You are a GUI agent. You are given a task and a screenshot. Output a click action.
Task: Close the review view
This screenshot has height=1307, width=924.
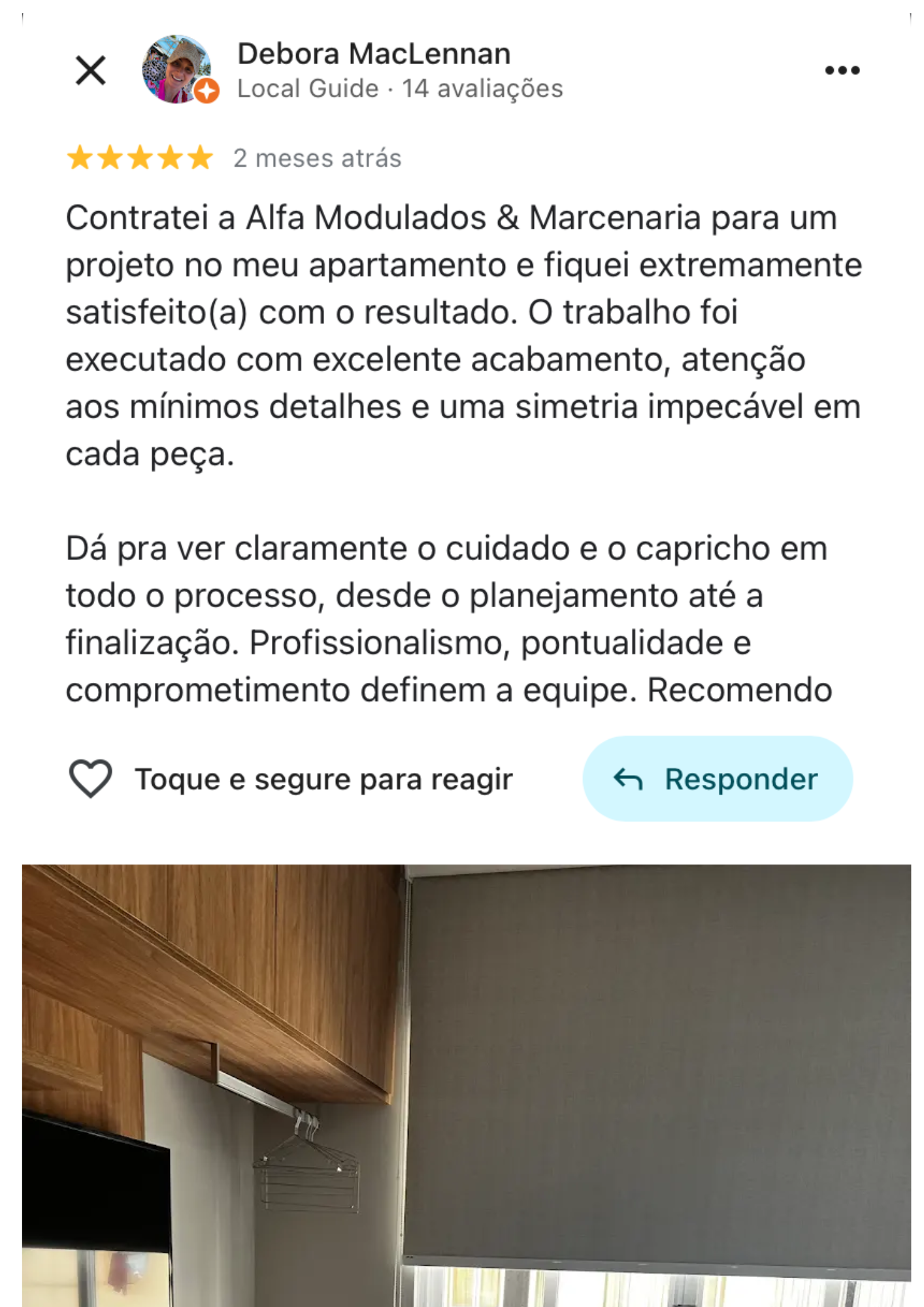90,70
